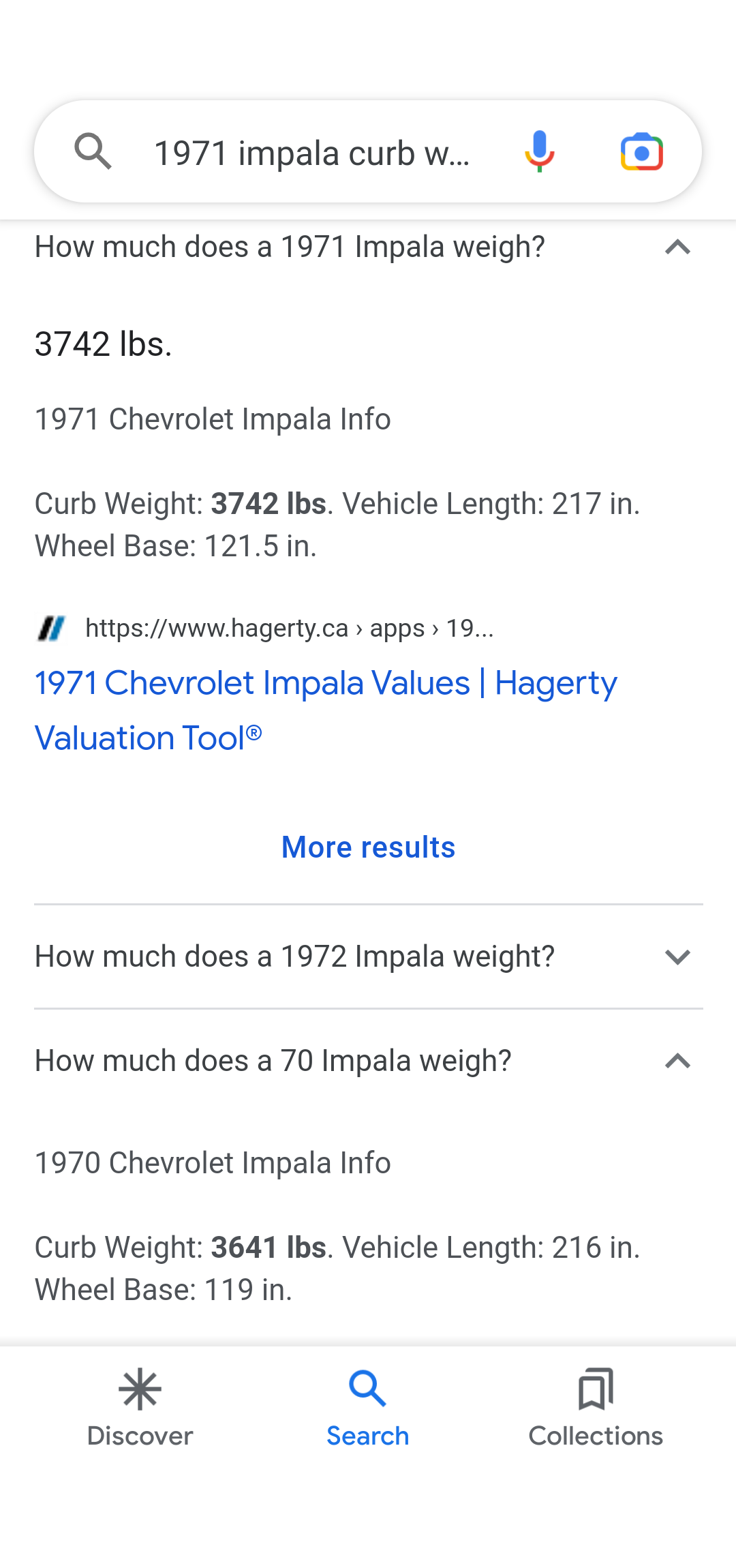The height and width of the screenshot is (1568, 736).
Task: Select the Search tab in bottom navigation
Action: 368,1407
